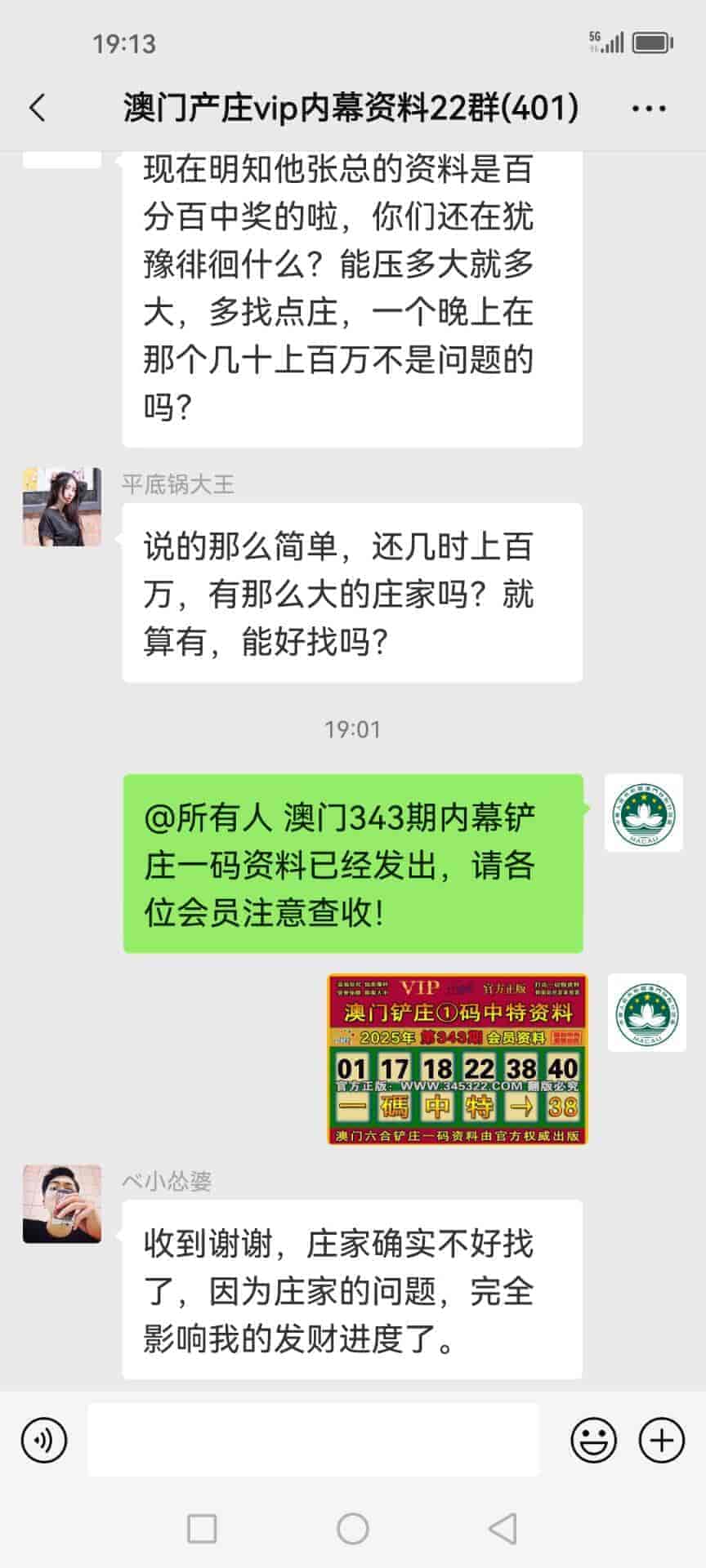View ベ小怂婆's profile avatar
The image size is (706, 1568).
coord(62,1204)
